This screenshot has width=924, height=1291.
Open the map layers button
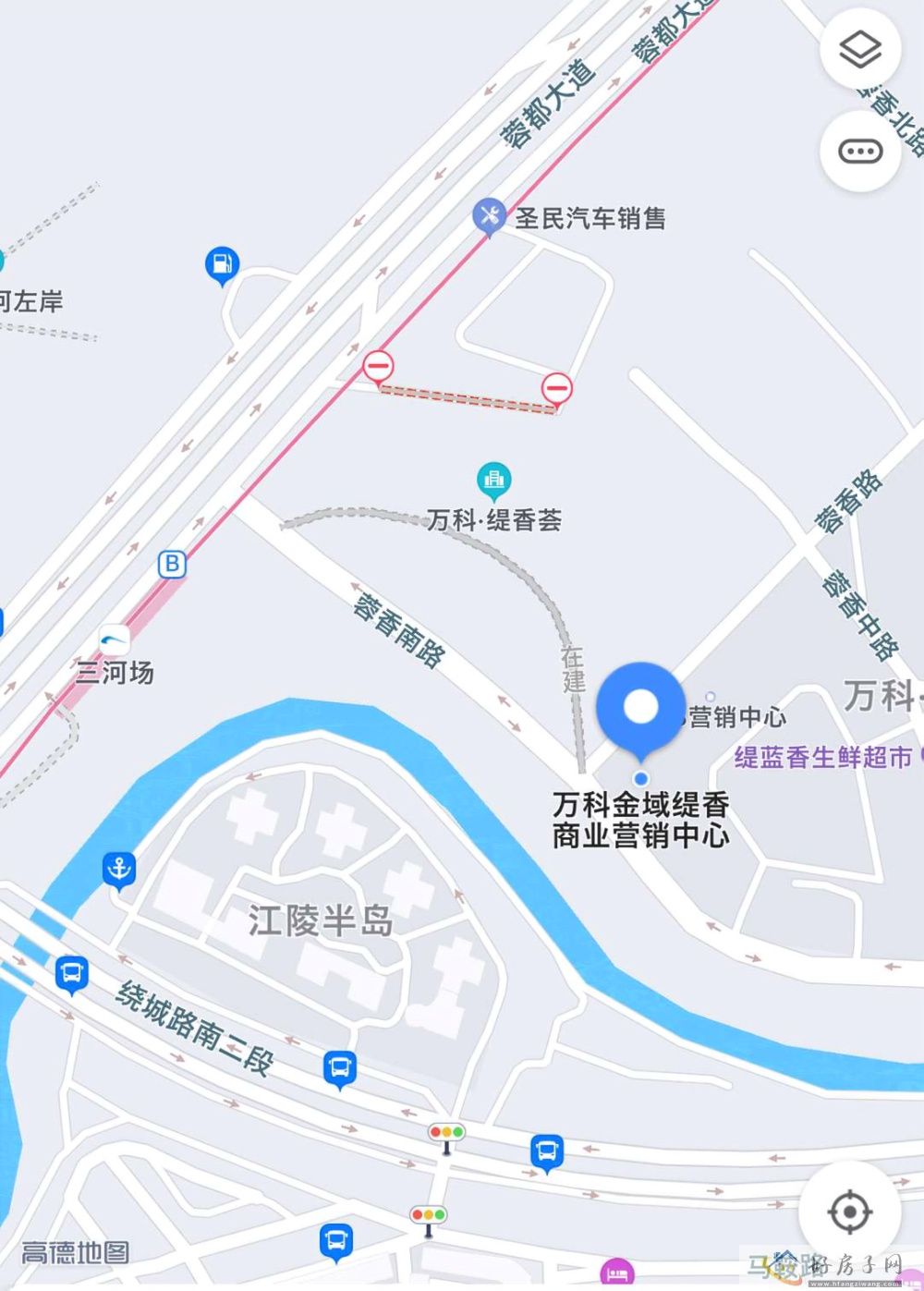(x=860, y=51)
